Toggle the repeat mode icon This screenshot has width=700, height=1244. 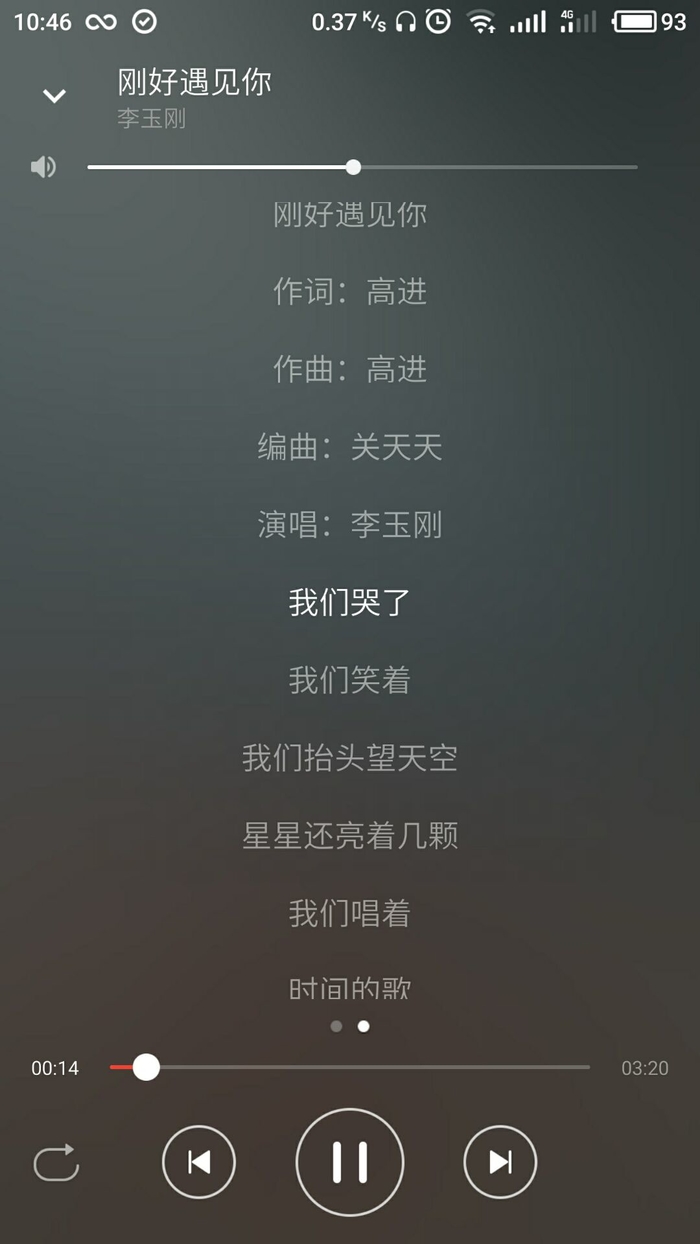coord(56,1162)
